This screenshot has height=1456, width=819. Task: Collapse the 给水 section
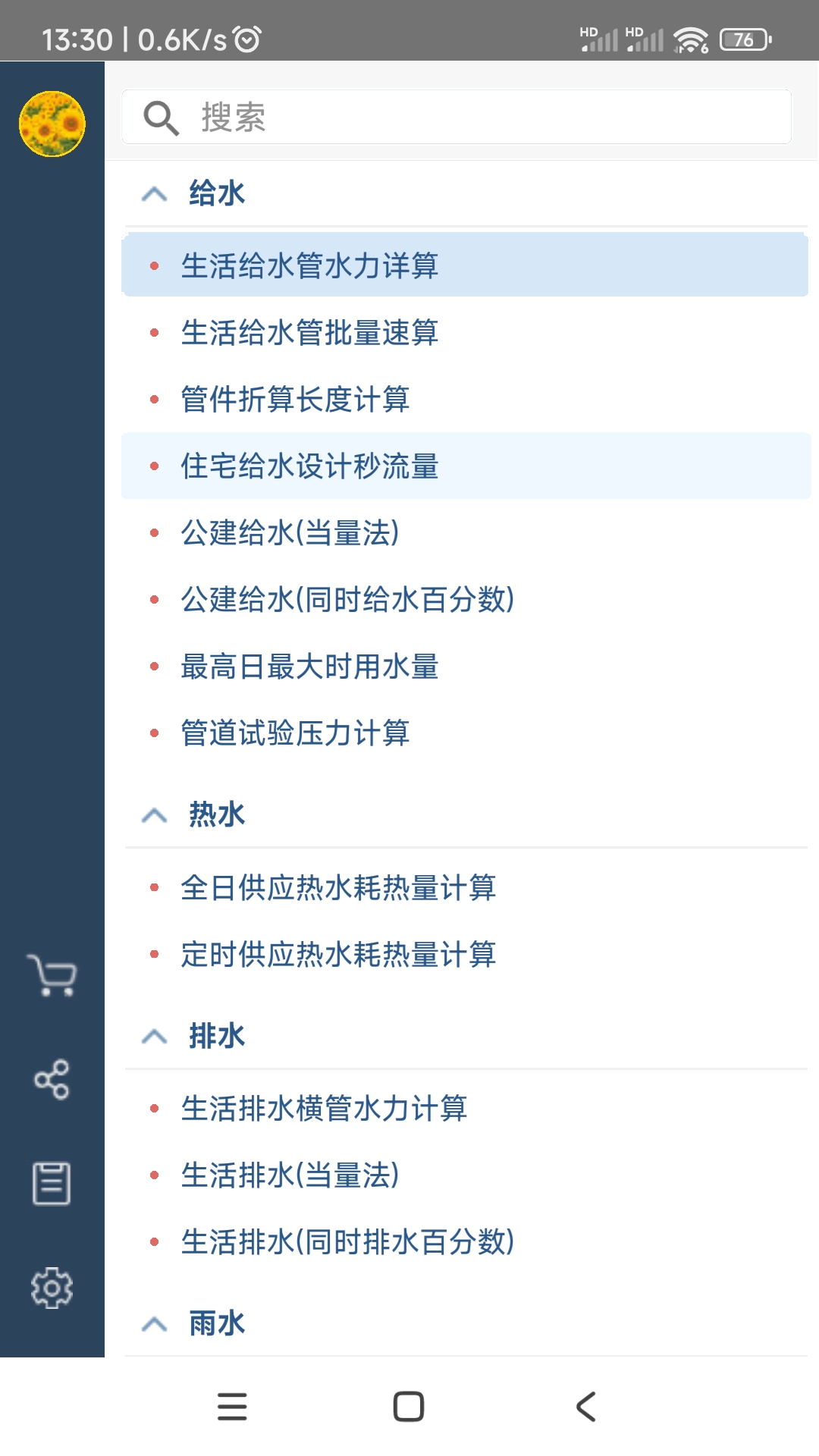pyautogui.click(x=155, y=194)
